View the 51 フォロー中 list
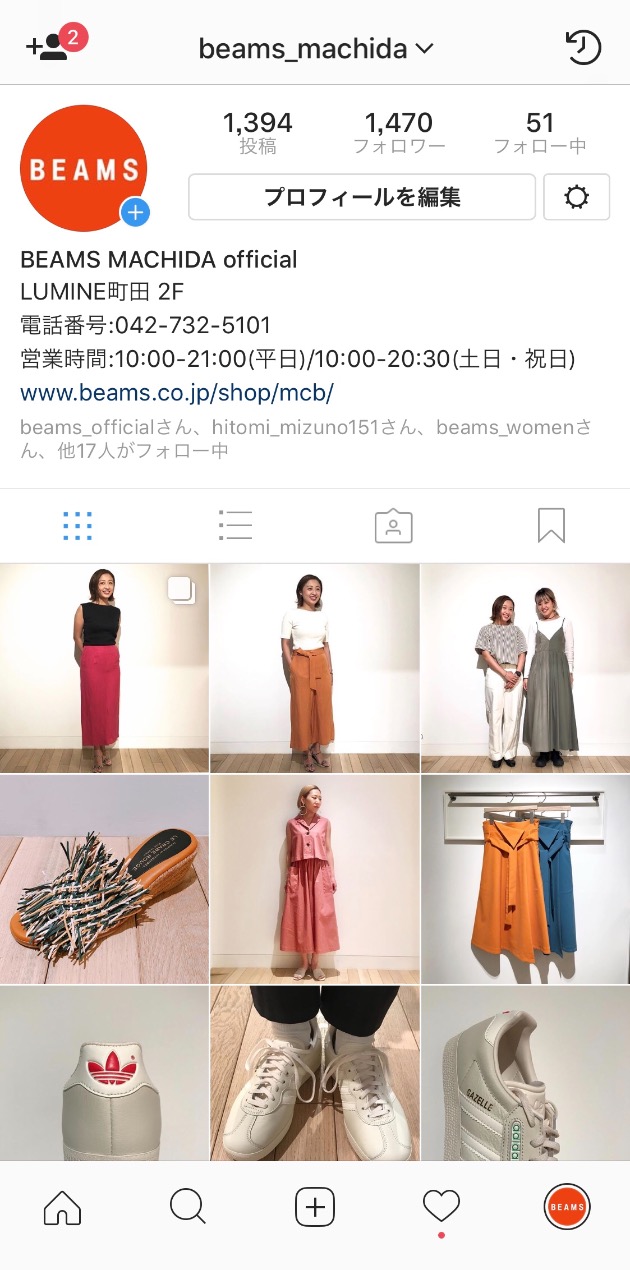 tap(540, 133)
